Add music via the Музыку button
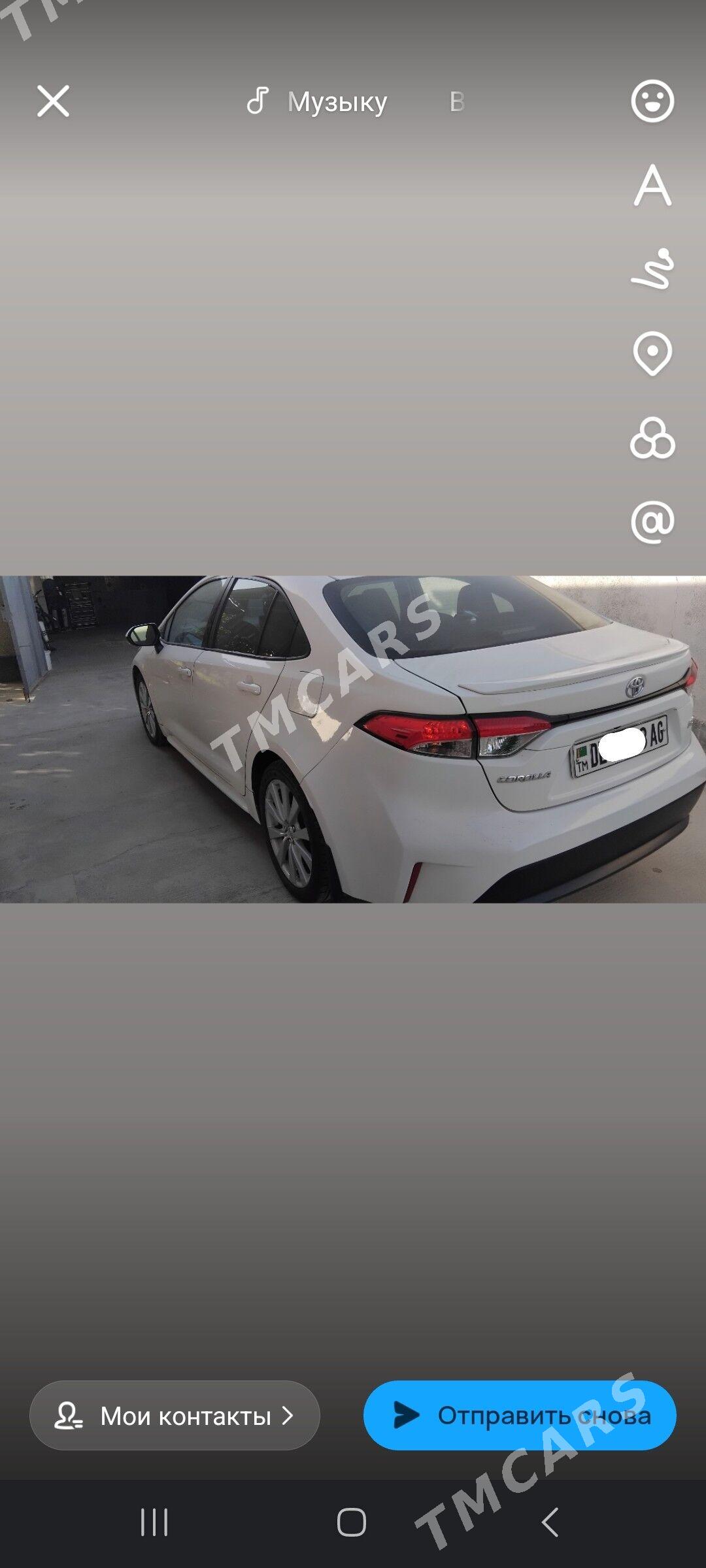Screen dimensions: 706x1568 [317, 101]
